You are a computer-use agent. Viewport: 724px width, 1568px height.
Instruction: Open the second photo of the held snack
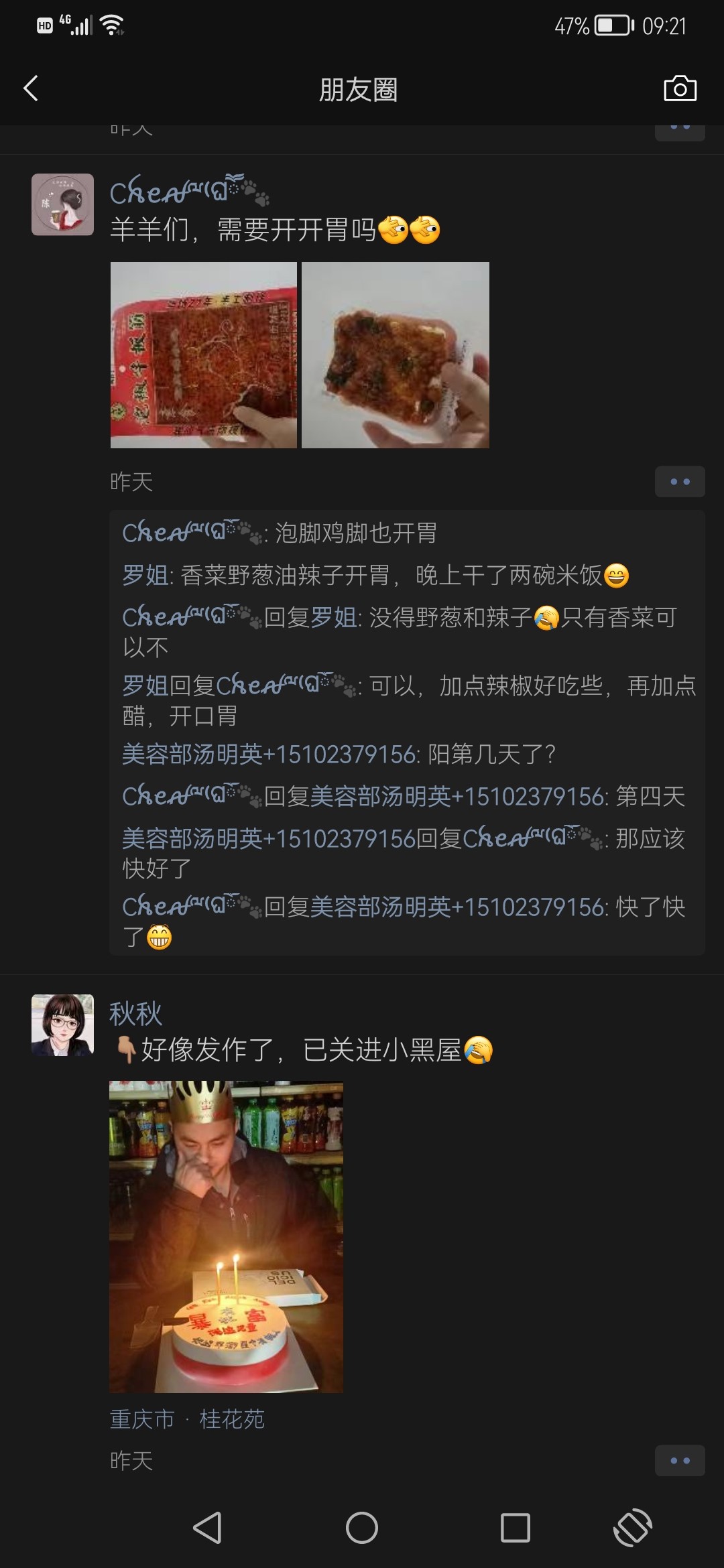click(x=396, y=355)
